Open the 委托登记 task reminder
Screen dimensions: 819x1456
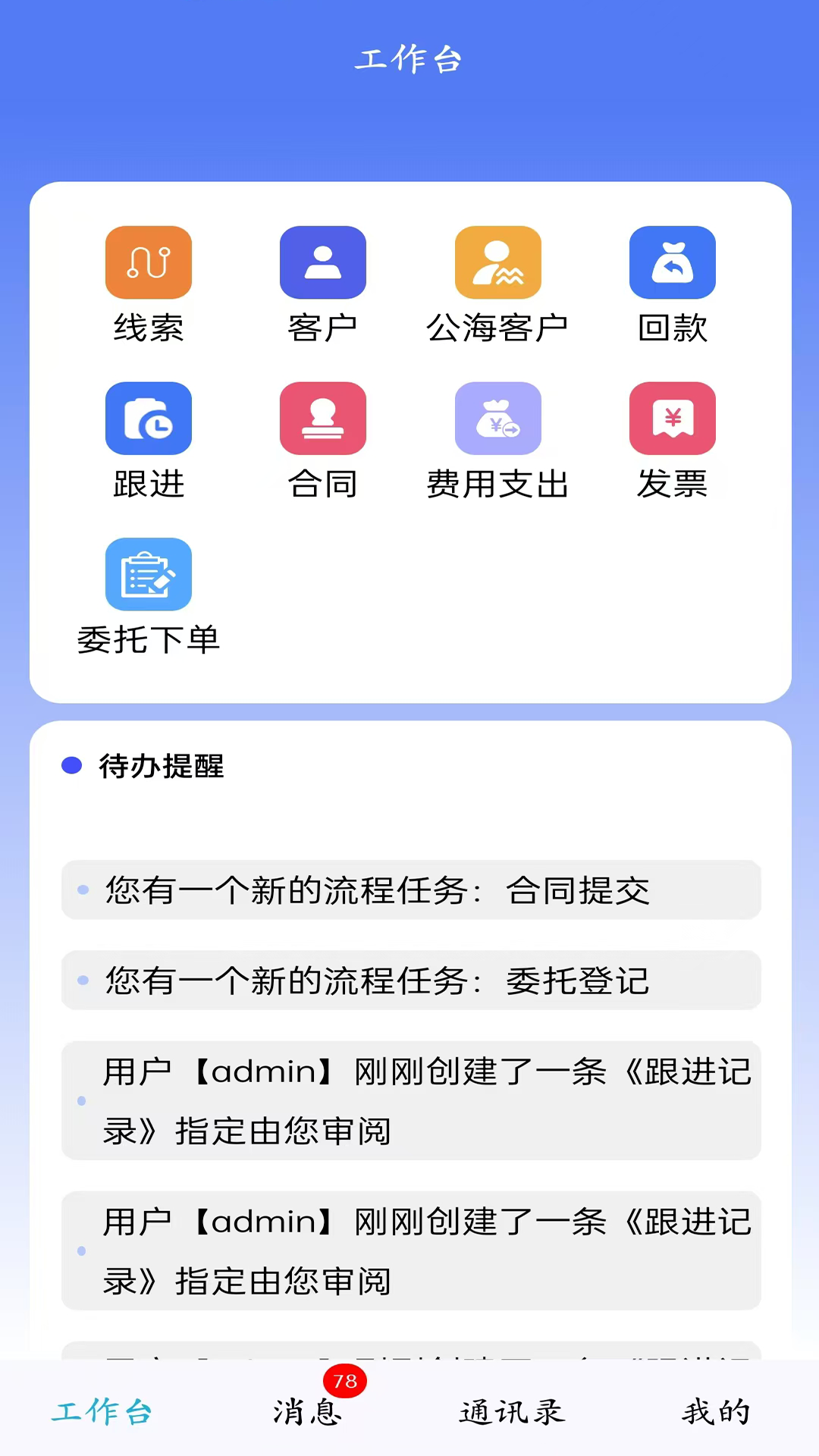410,981
